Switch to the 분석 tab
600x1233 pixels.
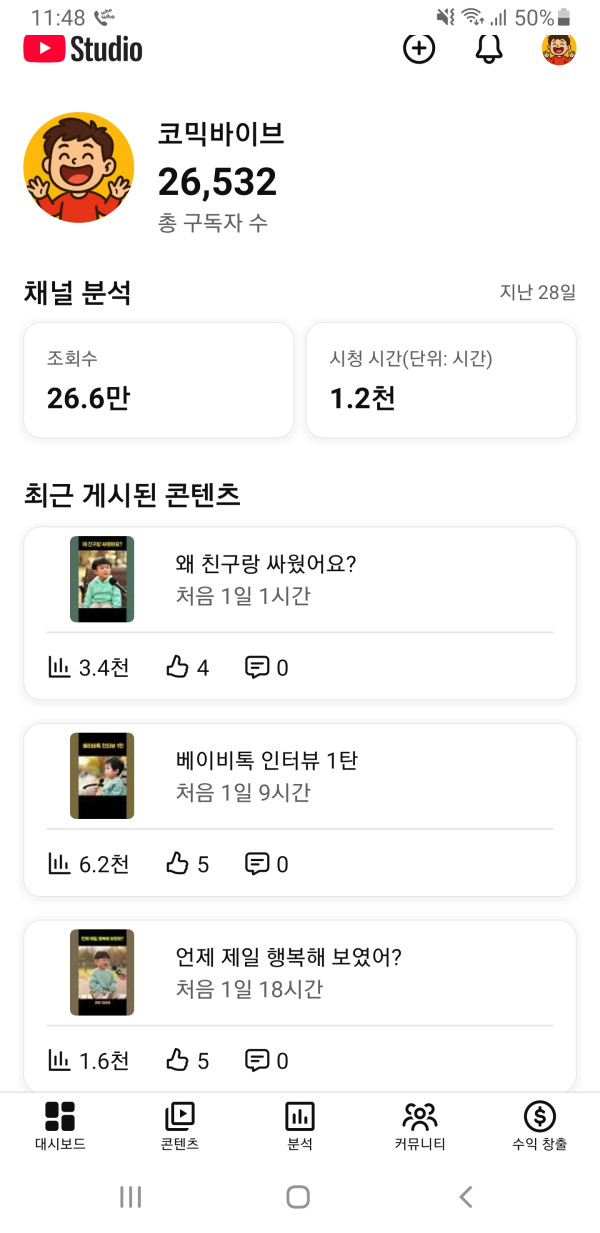(x=300, y=1126)
